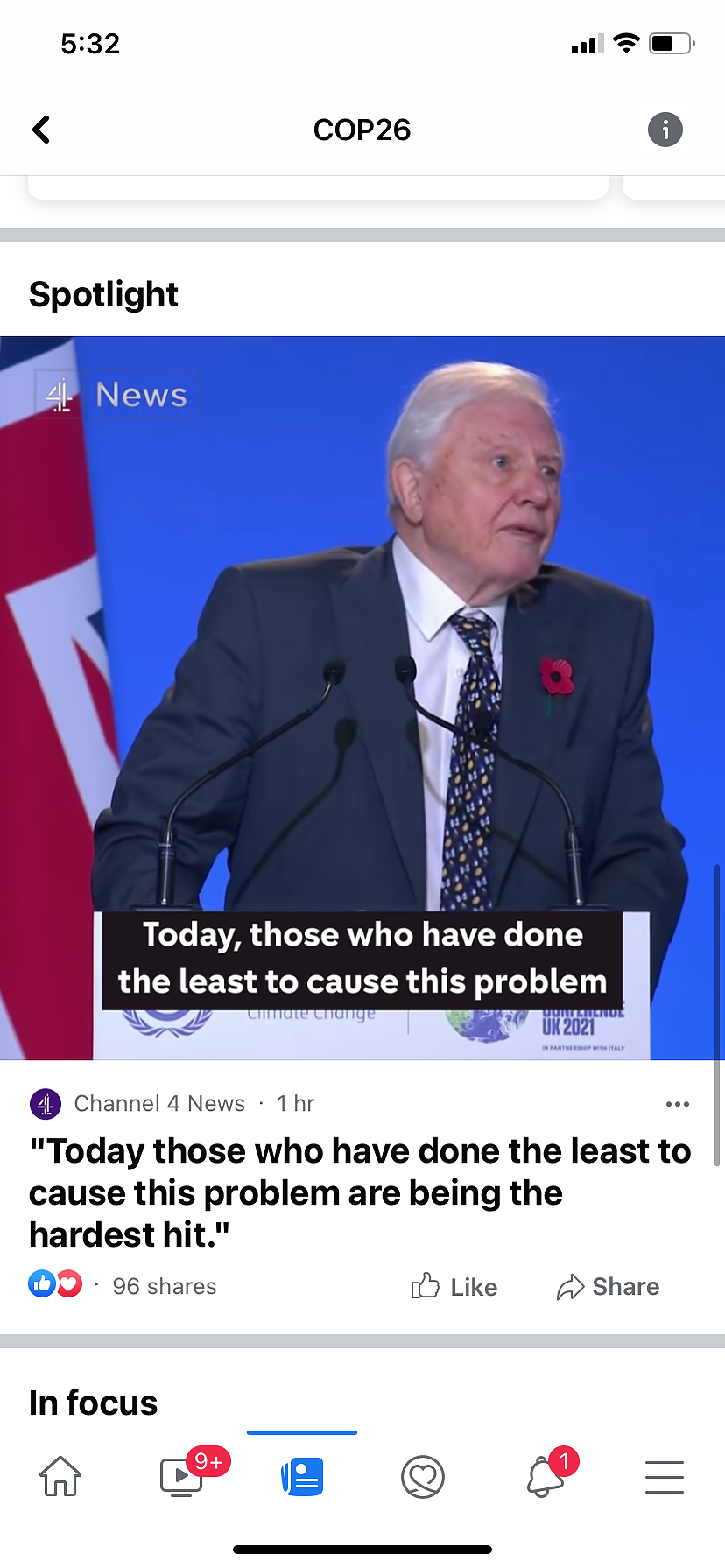Share the Channel 4 News post

click(x=609, y=1286)
